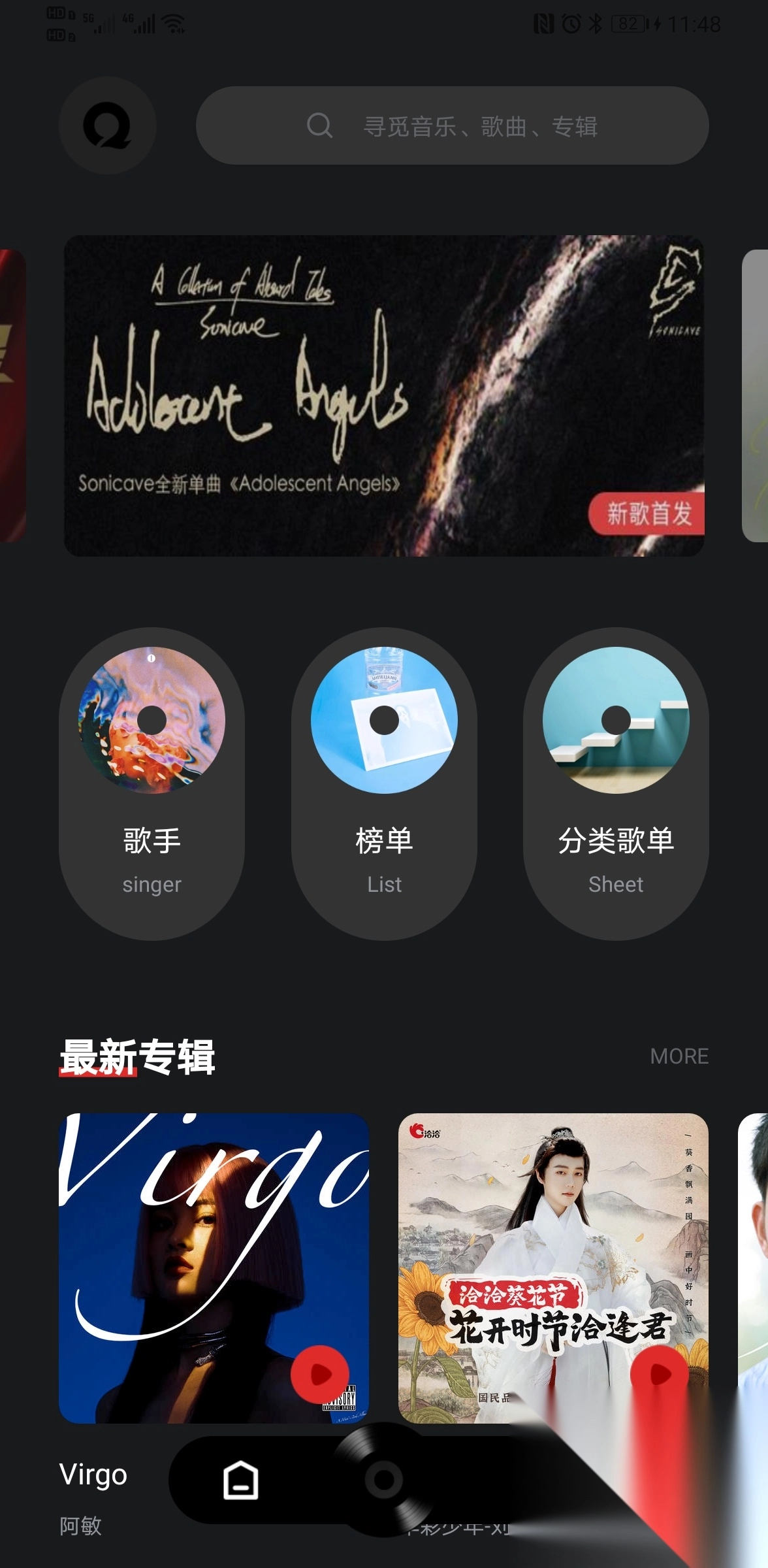Go to the home tab

point(241,1480)
